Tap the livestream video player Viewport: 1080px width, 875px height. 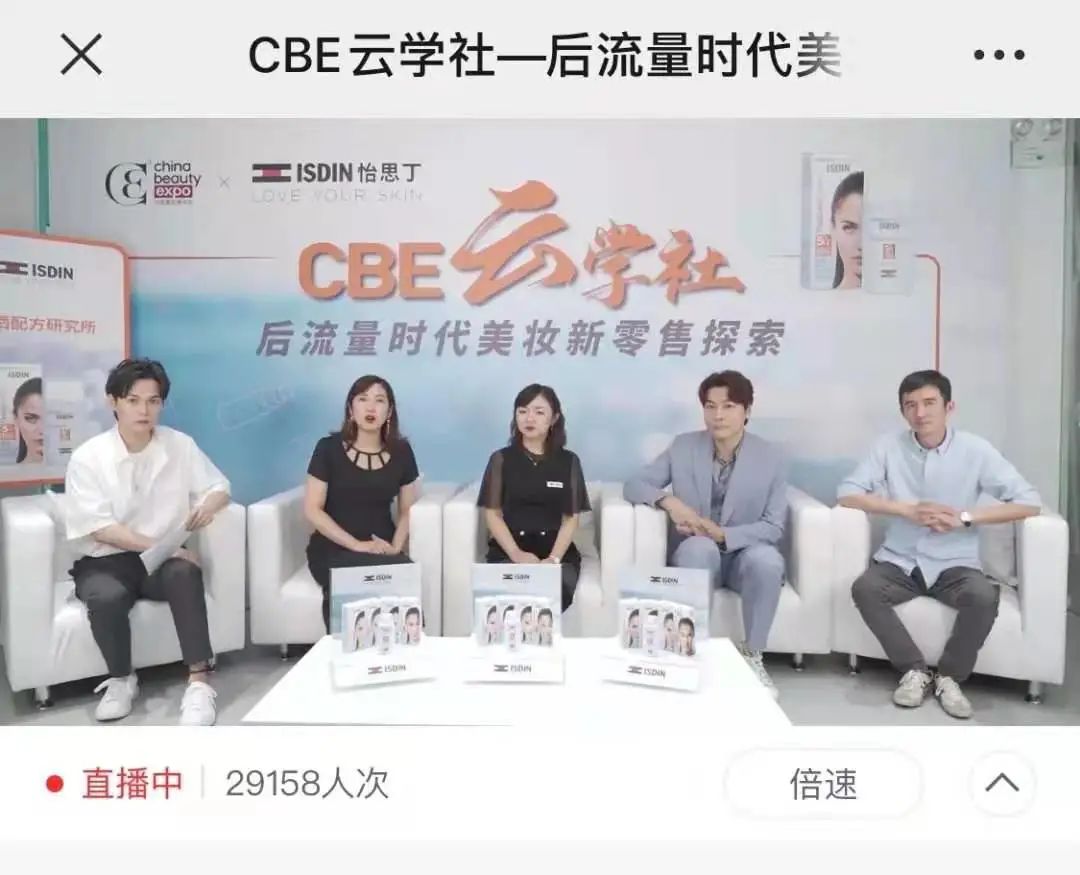[540, 420]
